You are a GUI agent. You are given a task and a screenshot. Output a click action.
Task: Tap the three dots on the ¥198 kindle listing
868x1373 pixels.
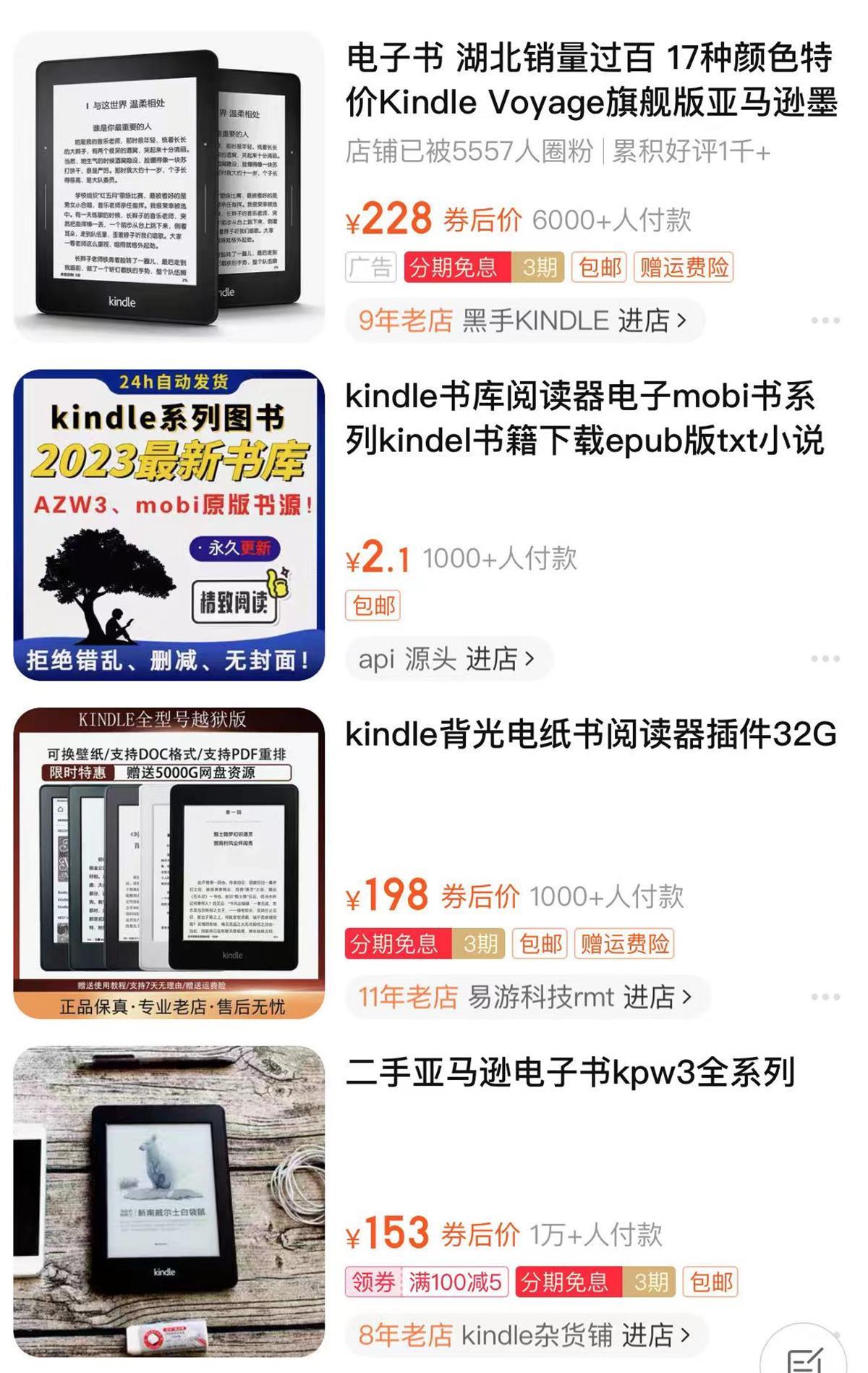tap(825, 997)
